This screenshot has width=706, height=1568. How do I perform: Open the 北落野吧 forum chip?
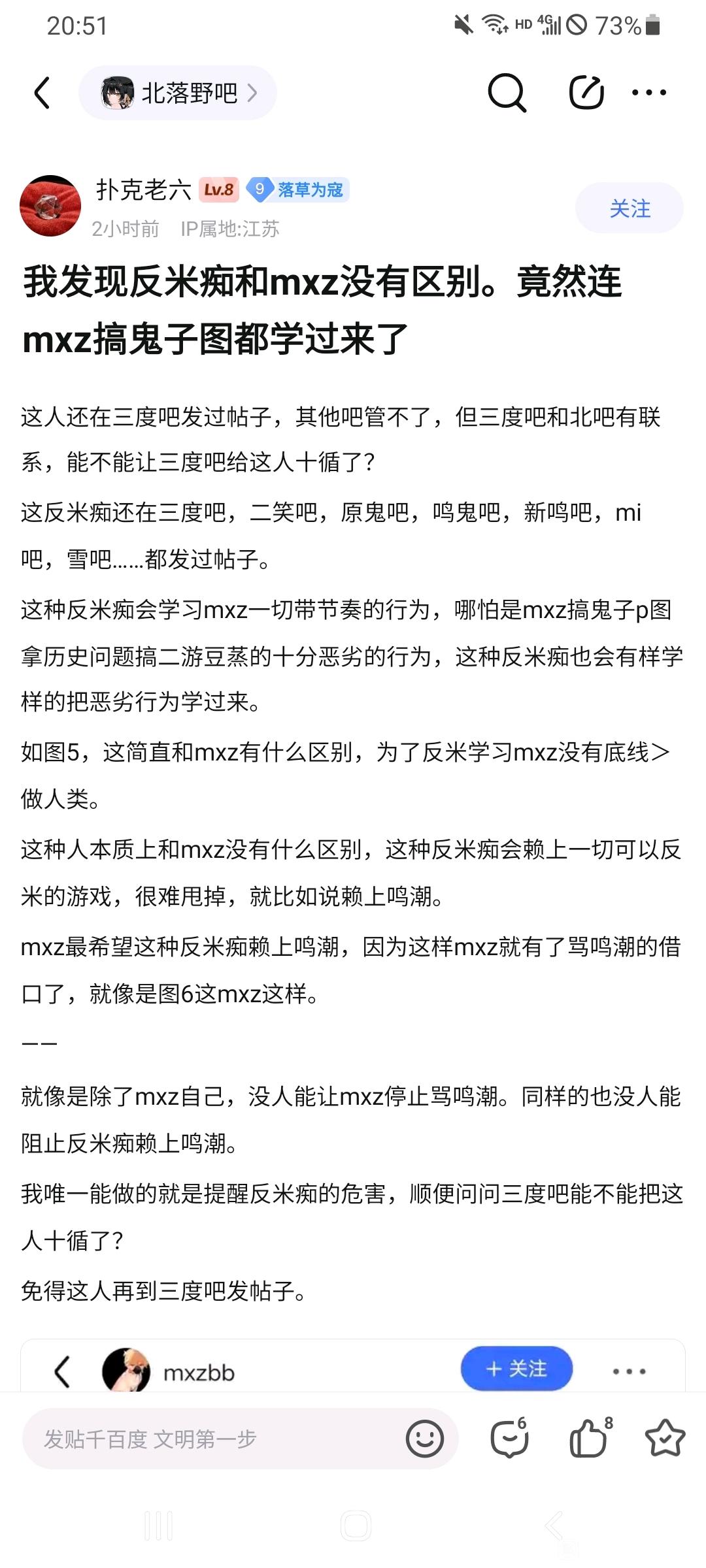click(178, 93)
